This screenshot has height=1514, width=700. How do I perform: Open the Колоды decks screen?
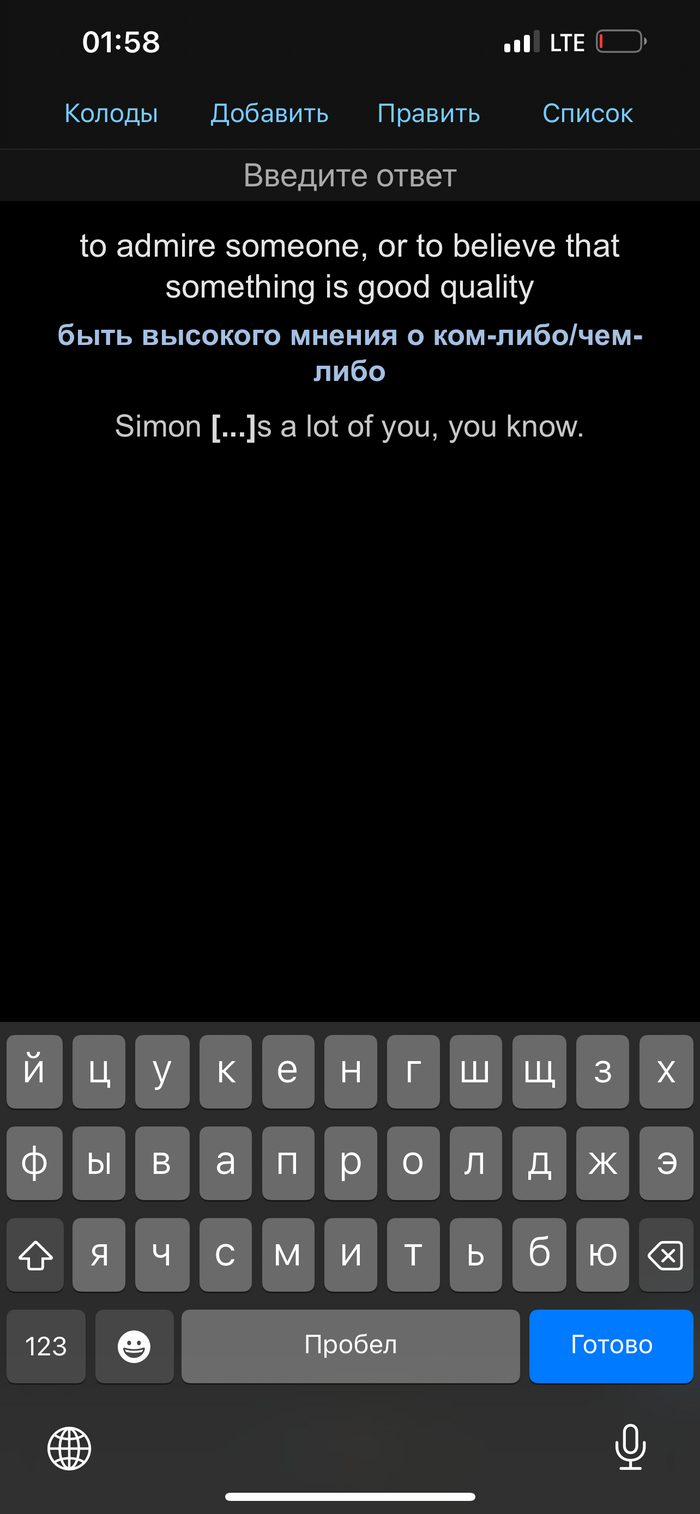coord(111,114)
